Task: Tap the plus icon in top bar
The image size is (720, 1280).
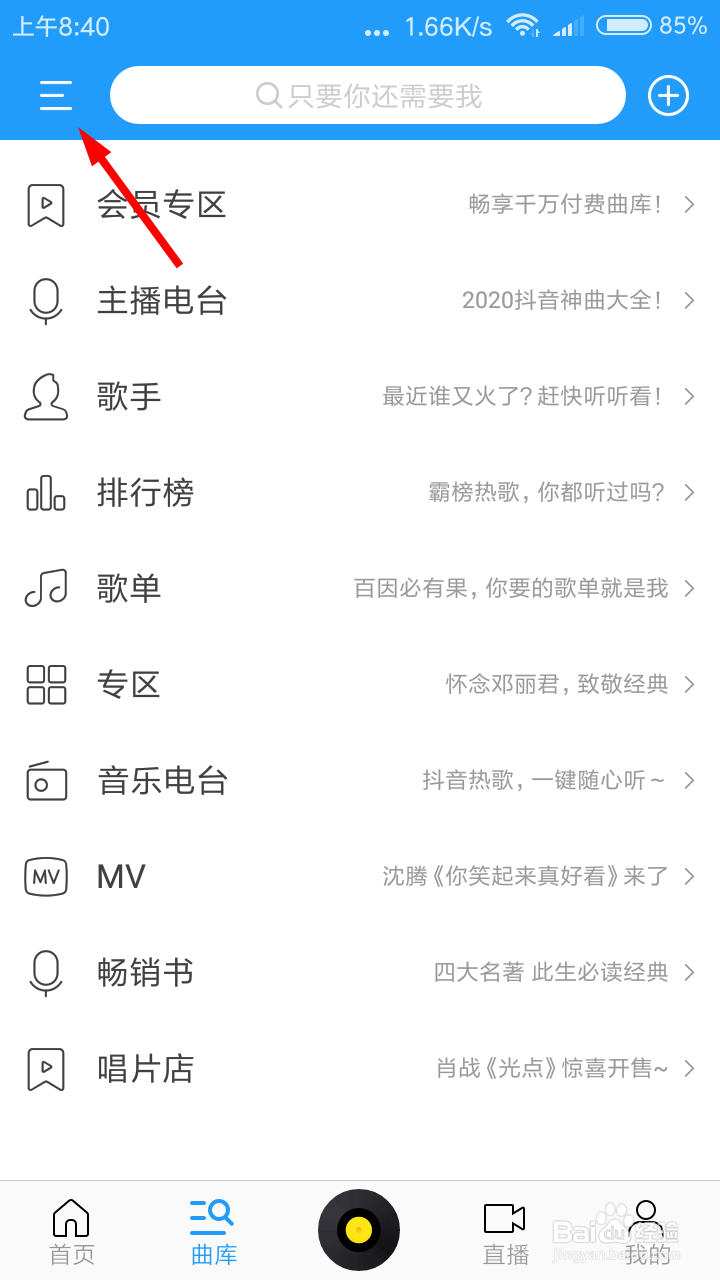Action: [669, 96]
